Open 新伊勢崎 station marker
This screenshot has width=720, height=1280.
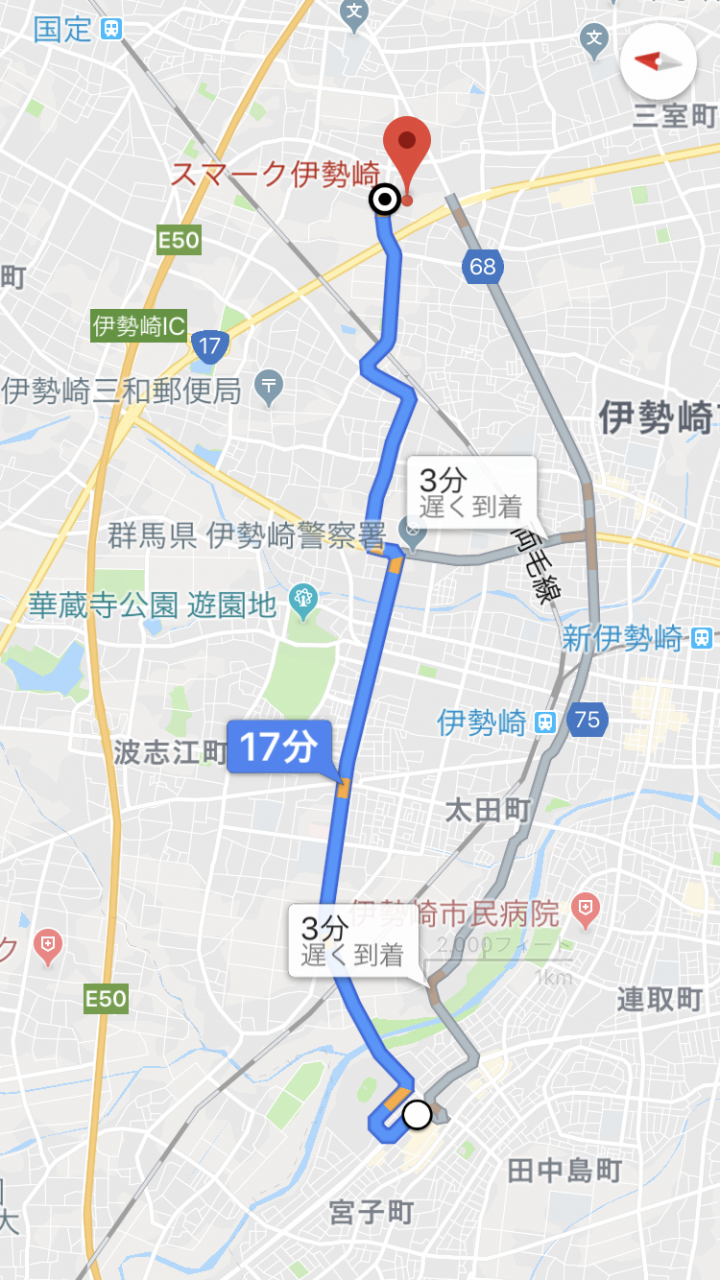pos(702,637)
